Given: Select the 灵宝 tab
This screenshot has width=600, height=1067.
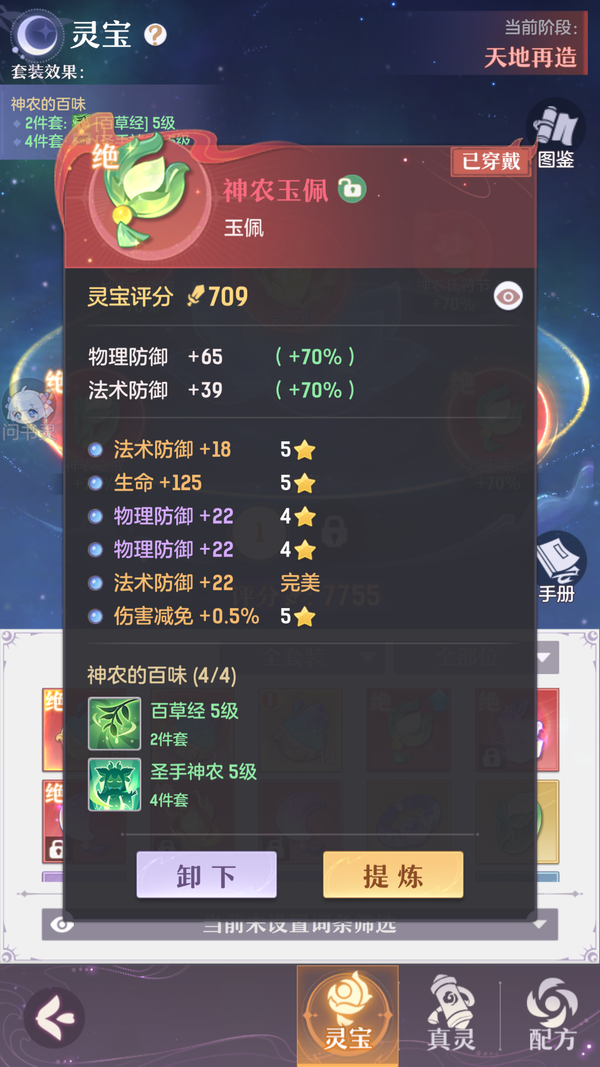Looking at the screenshot, I should (347, 1012).
